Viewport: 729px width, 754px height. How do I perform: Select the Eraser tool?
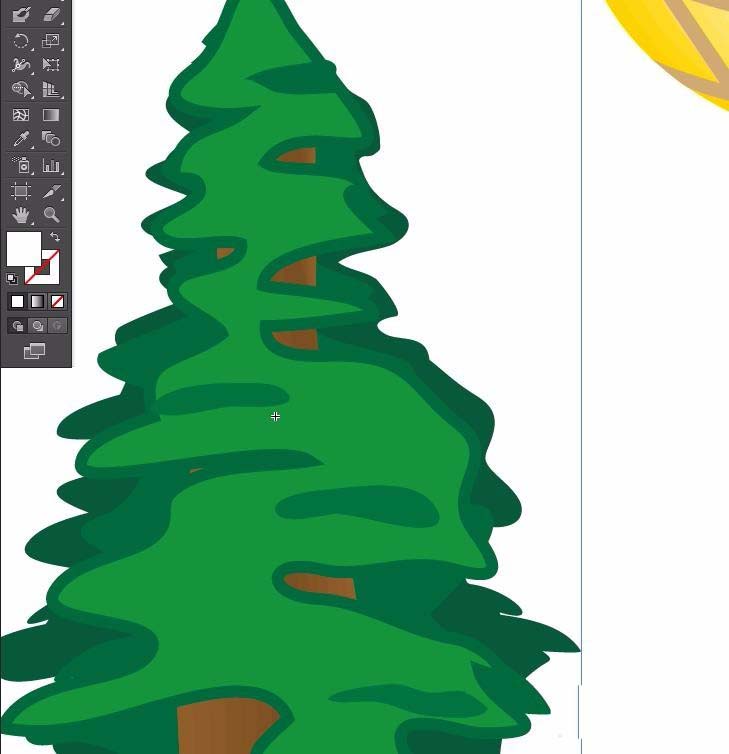(52, 15)
